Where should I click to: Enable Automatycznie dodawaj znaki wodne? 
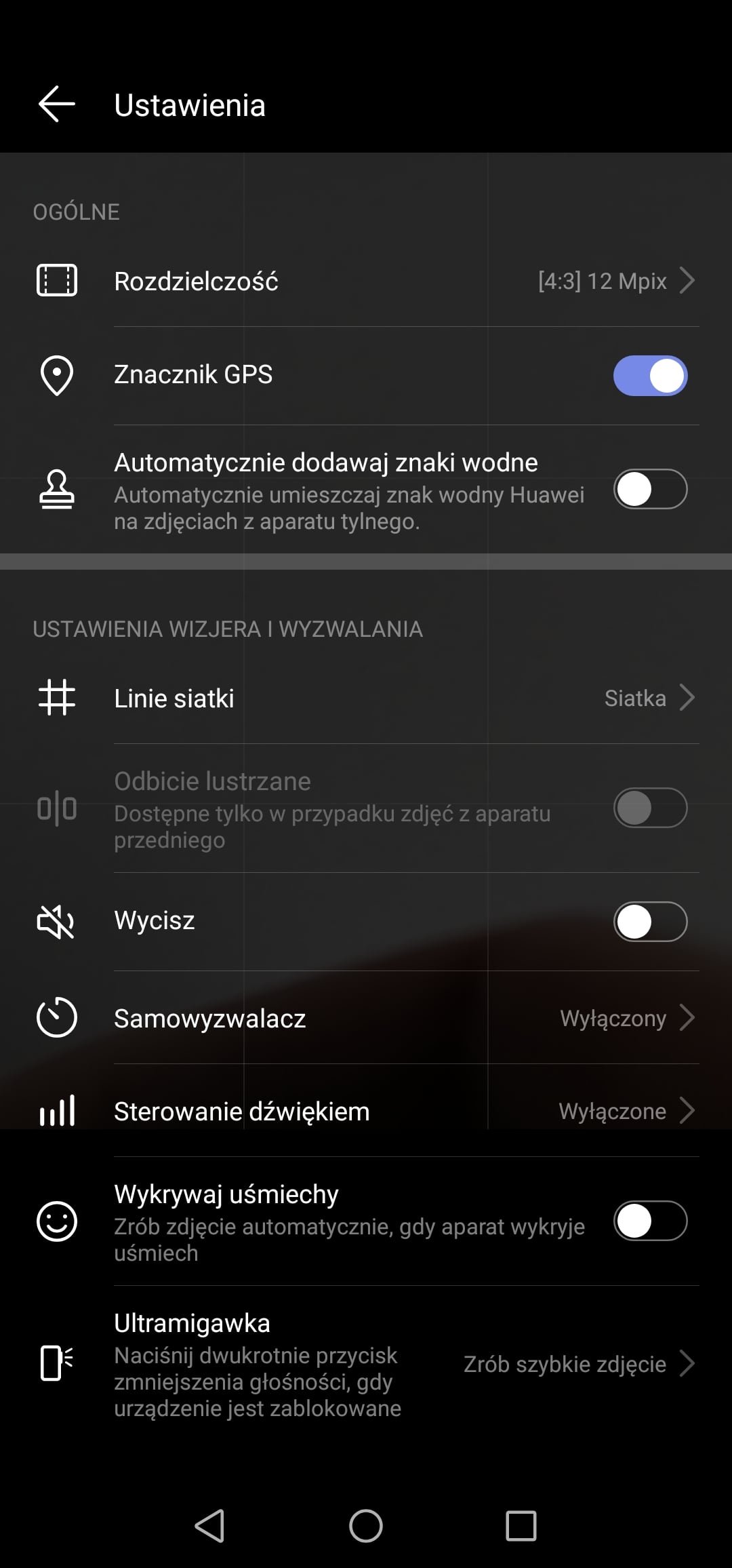tap(650, 490)
